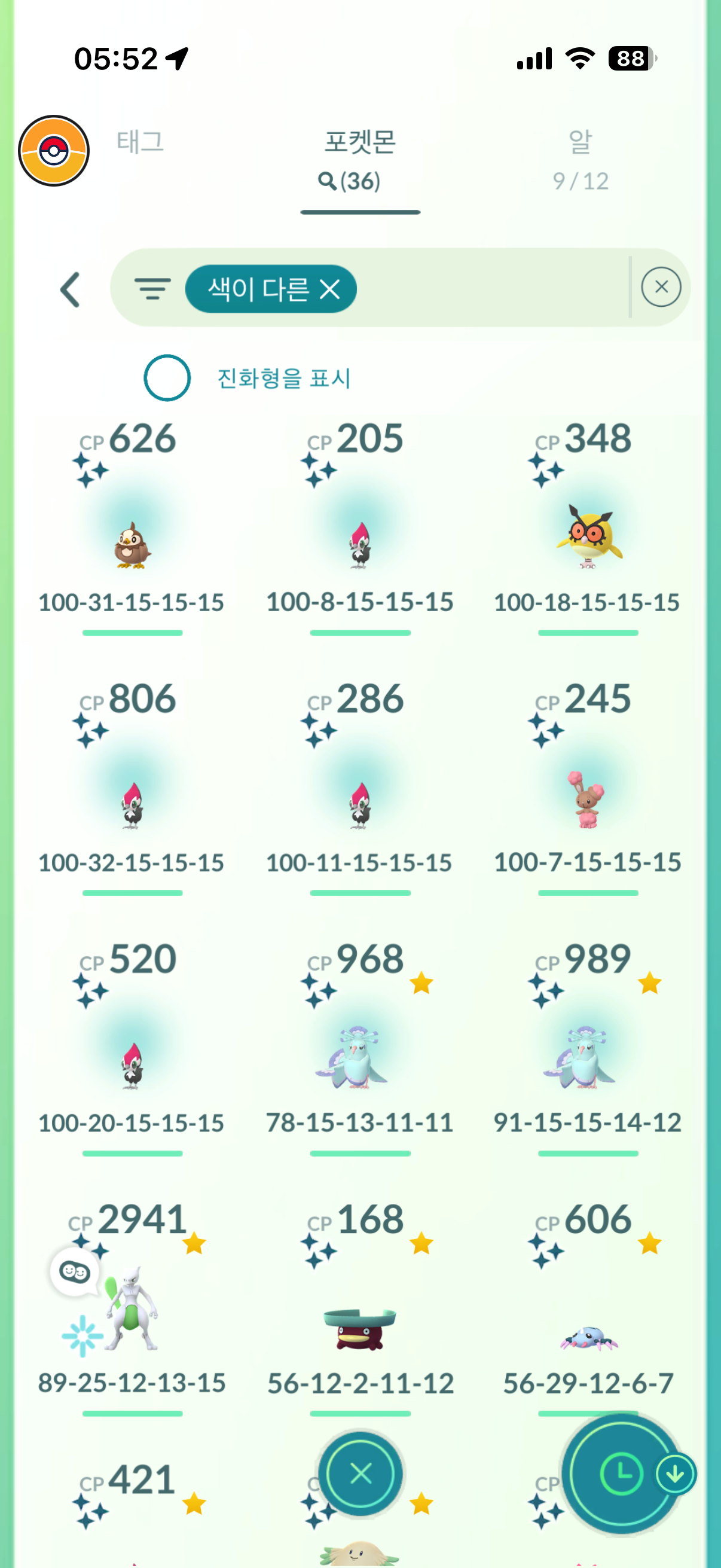Screen dimensions: 721x1568
Task: Go back with the left arrow
Action: [70, 289]
